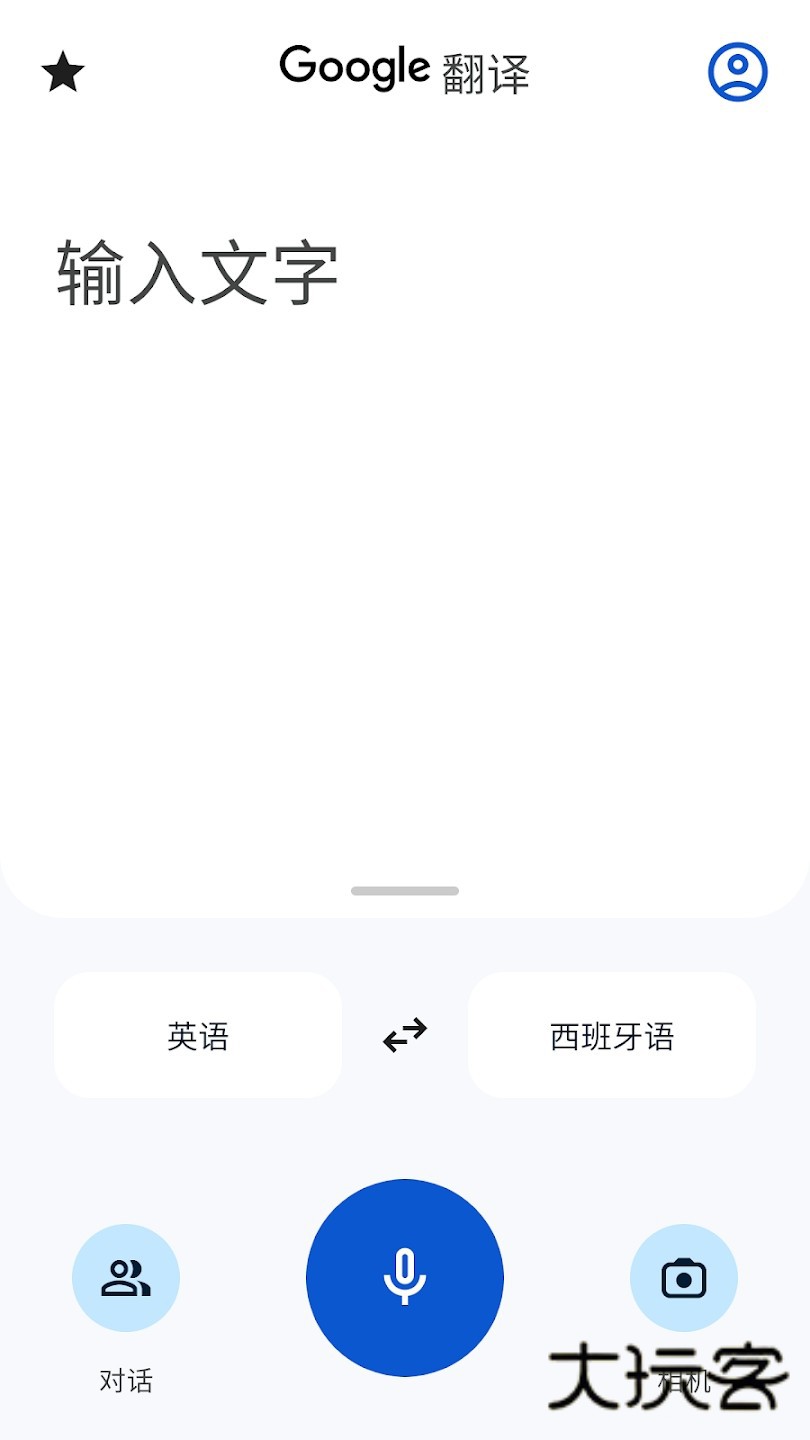Tap the gray drag handle bar

tap(404, 889)
